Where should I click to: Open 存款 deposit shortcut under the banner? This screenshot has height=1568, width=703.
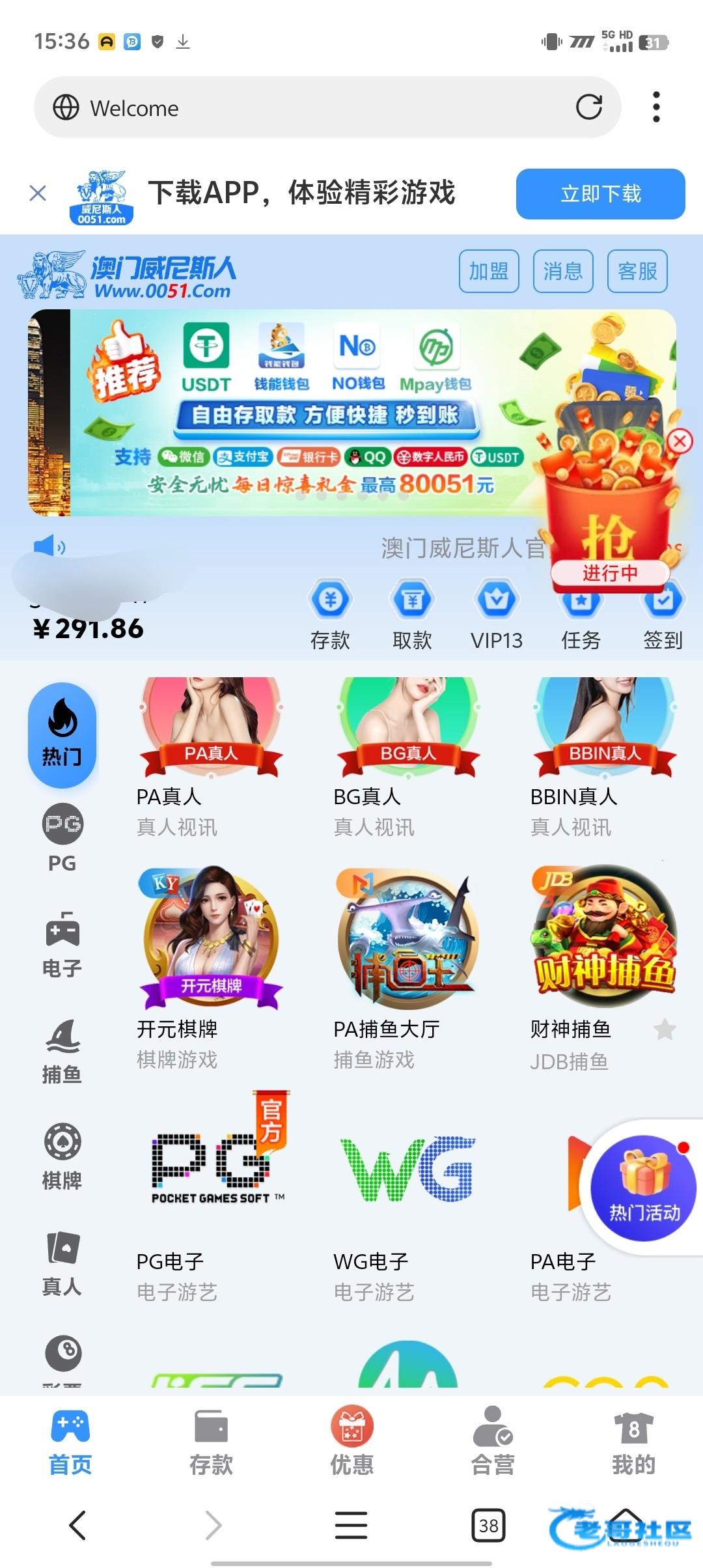click(331, 613)
